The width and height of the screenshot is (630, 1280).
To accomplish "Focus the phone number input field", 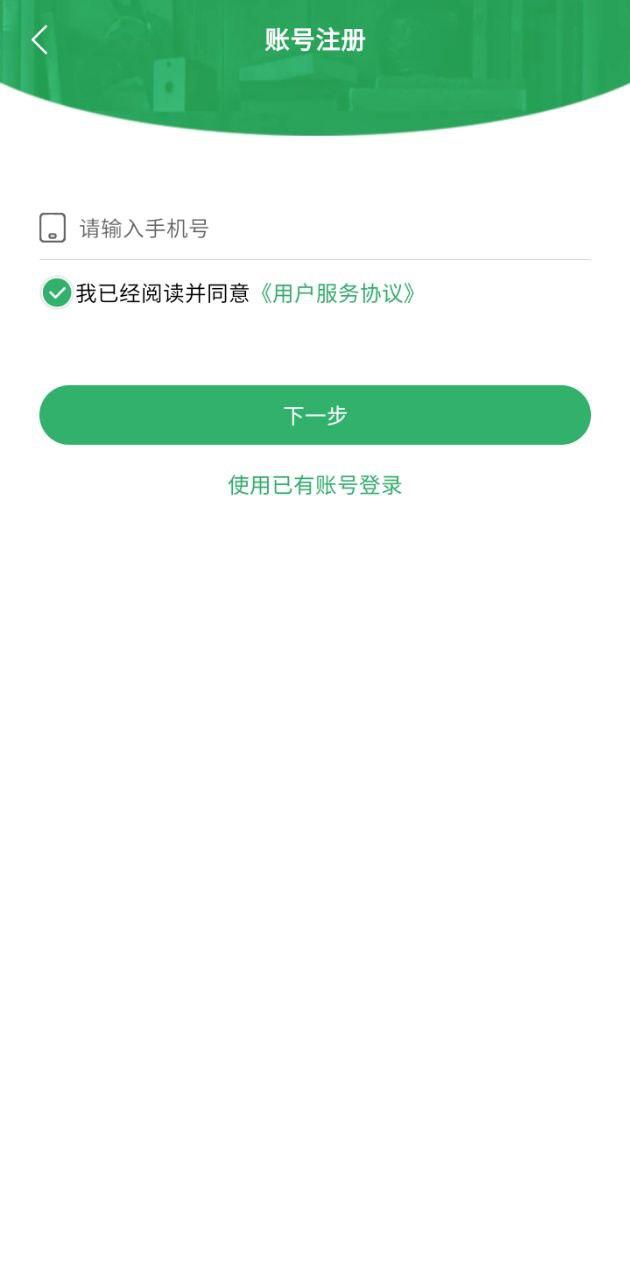I will (330, 229).
